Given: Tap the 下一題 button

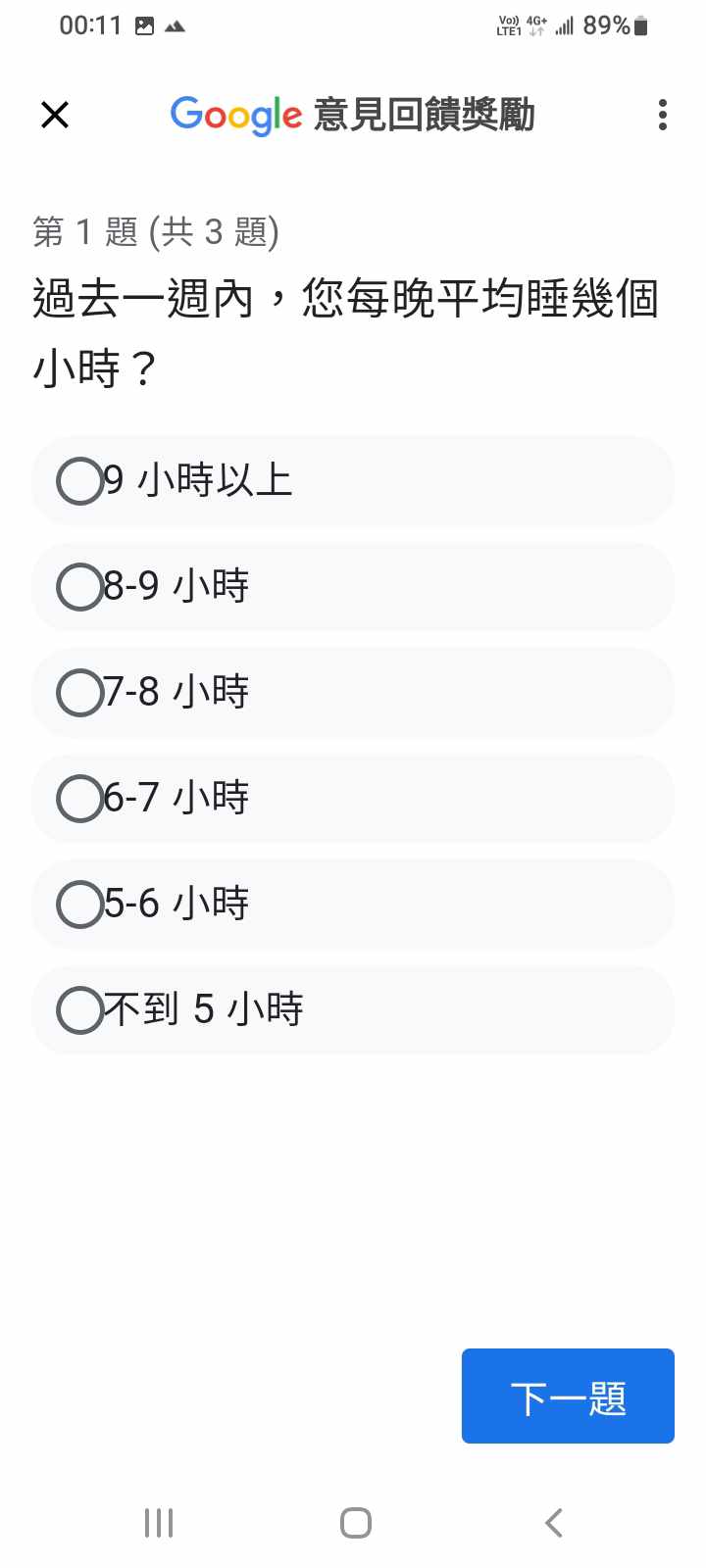Looking at the screenshot, I should pos(568,1396).
